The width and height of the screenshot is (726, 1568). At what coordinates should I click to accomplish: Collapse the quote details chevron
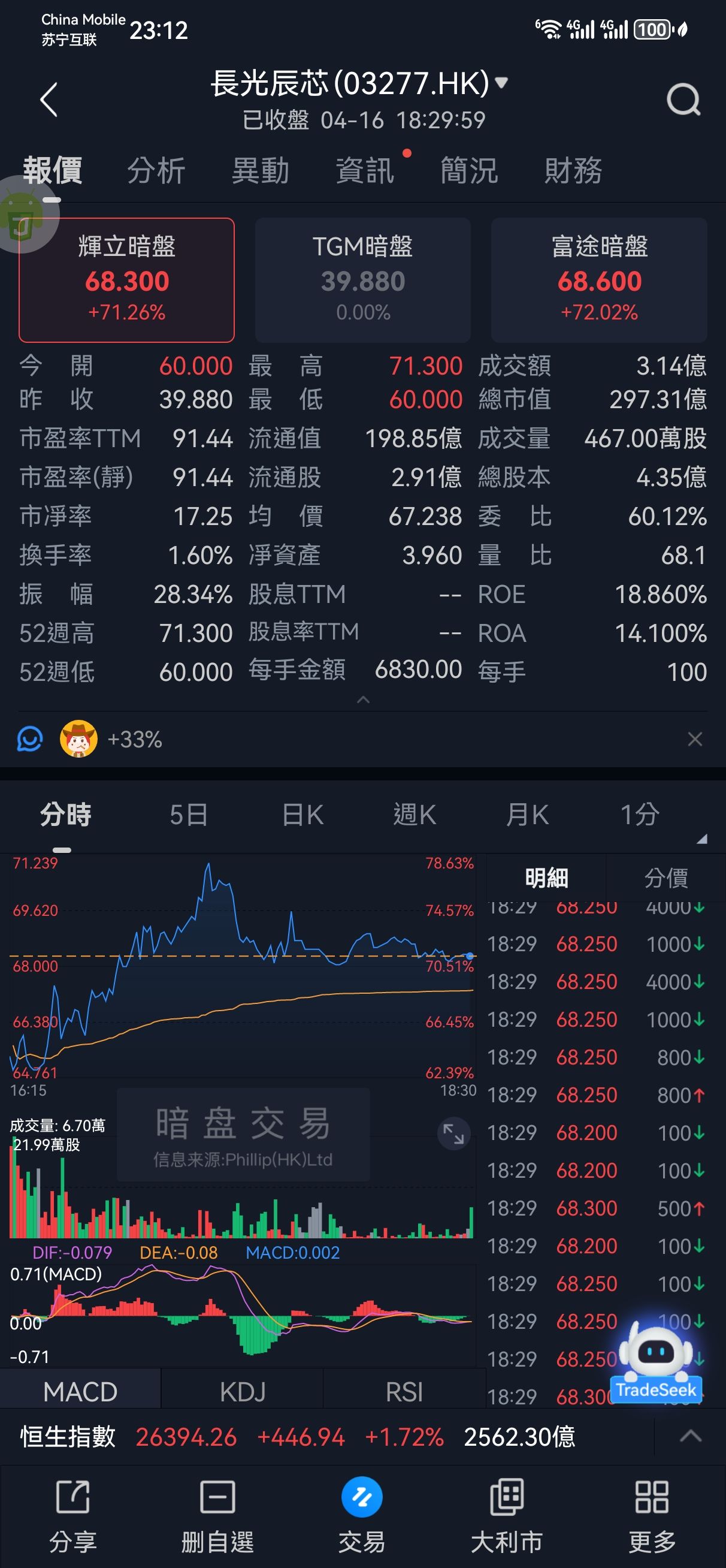pos(362,699)
